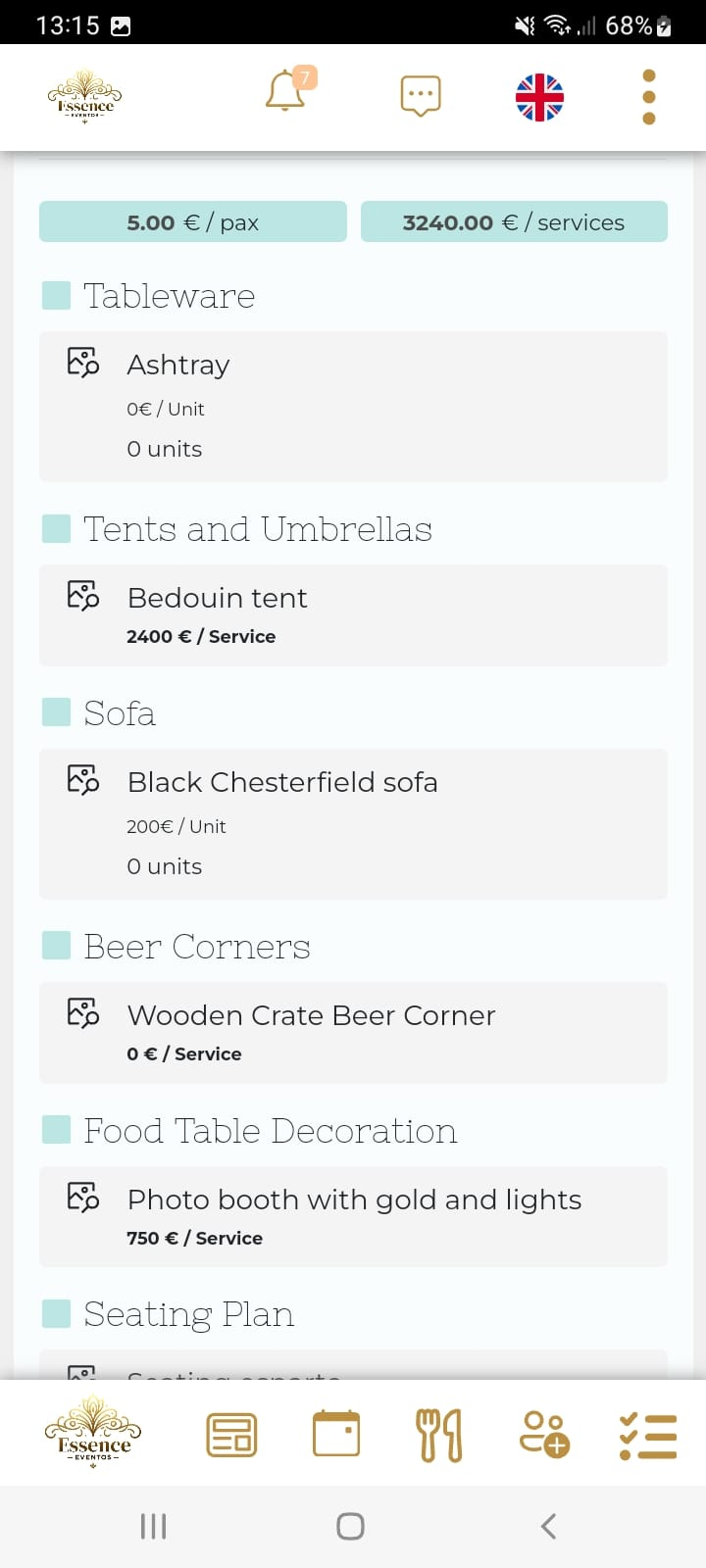Open the language selector flag icon

pyautogui.click(x=538, y=95)
